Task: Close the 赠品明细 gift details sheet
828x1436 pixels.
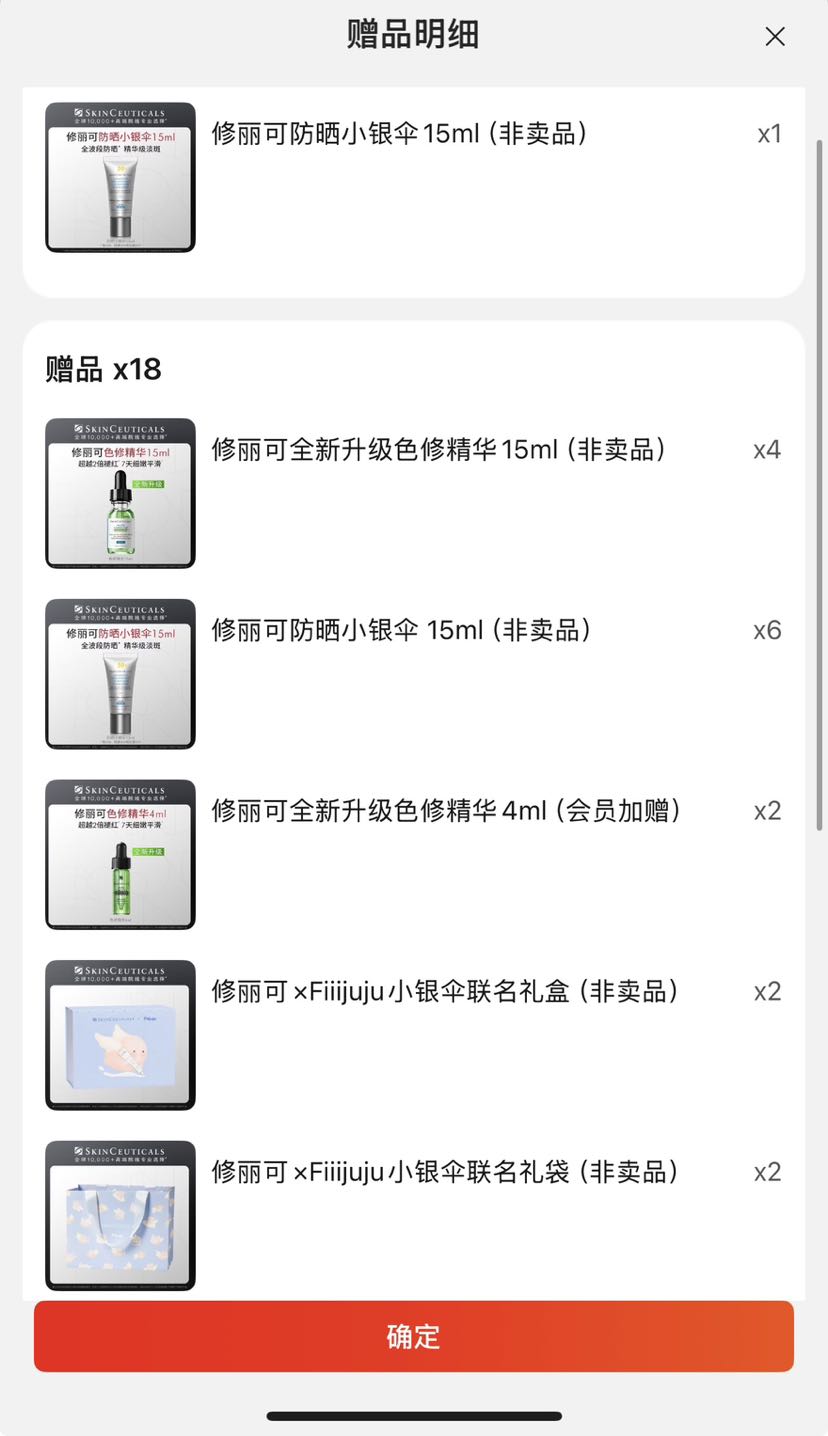Action: coord(775,37)
